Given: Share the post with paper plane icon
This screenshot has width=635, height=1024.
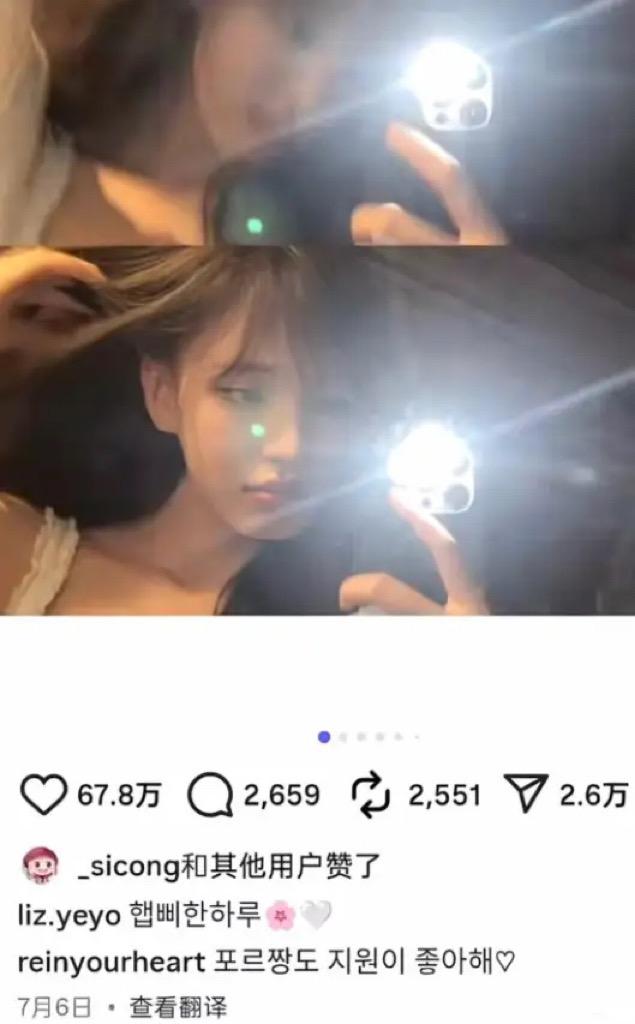Looking at the screenshot, I should pos(528,795).
